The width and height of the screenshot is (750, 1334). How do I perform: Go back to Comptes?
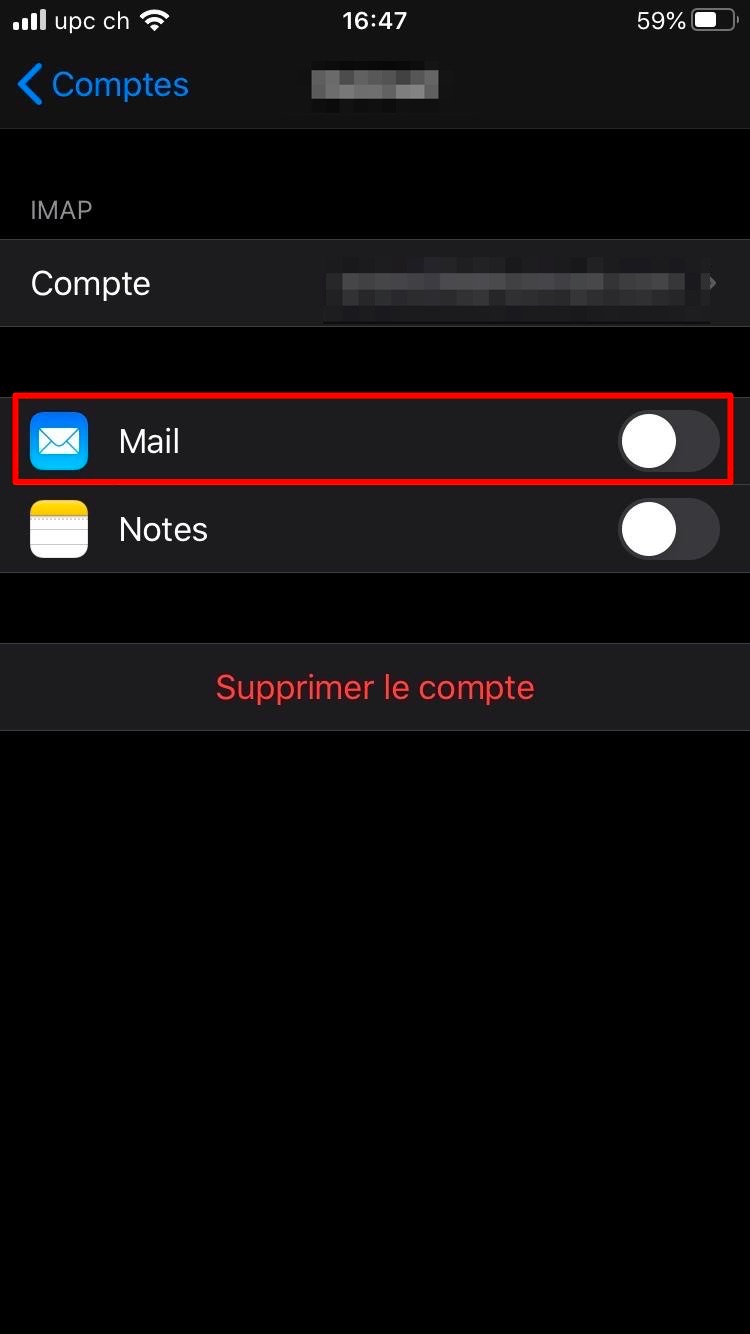tap(103, 85)
